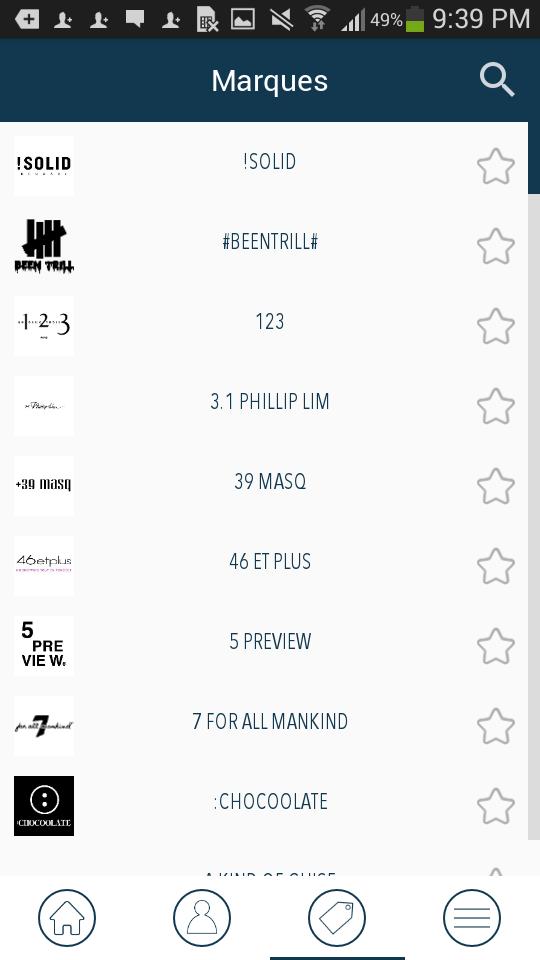Screen dimensions: 540x960
Task: Go to the home tab
Action: pos(67,918)
